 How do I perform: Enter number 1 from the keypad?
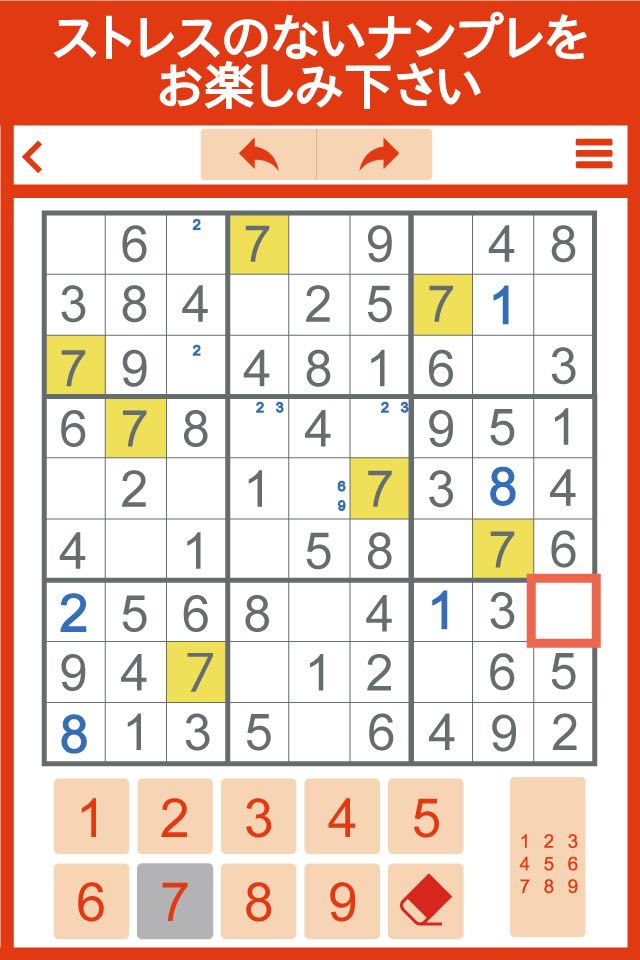(91, 817)
